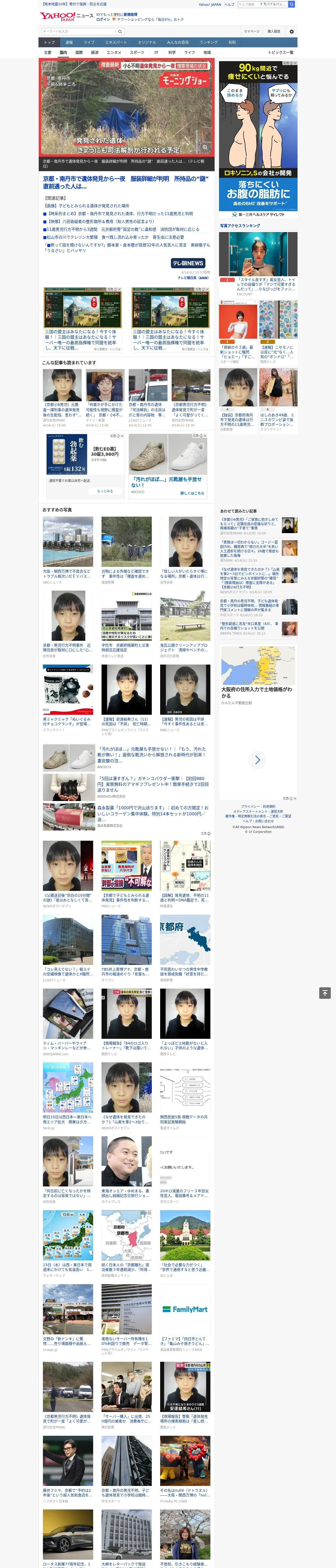
Task: Enlarge the main article photo
Action: point(205,147)
